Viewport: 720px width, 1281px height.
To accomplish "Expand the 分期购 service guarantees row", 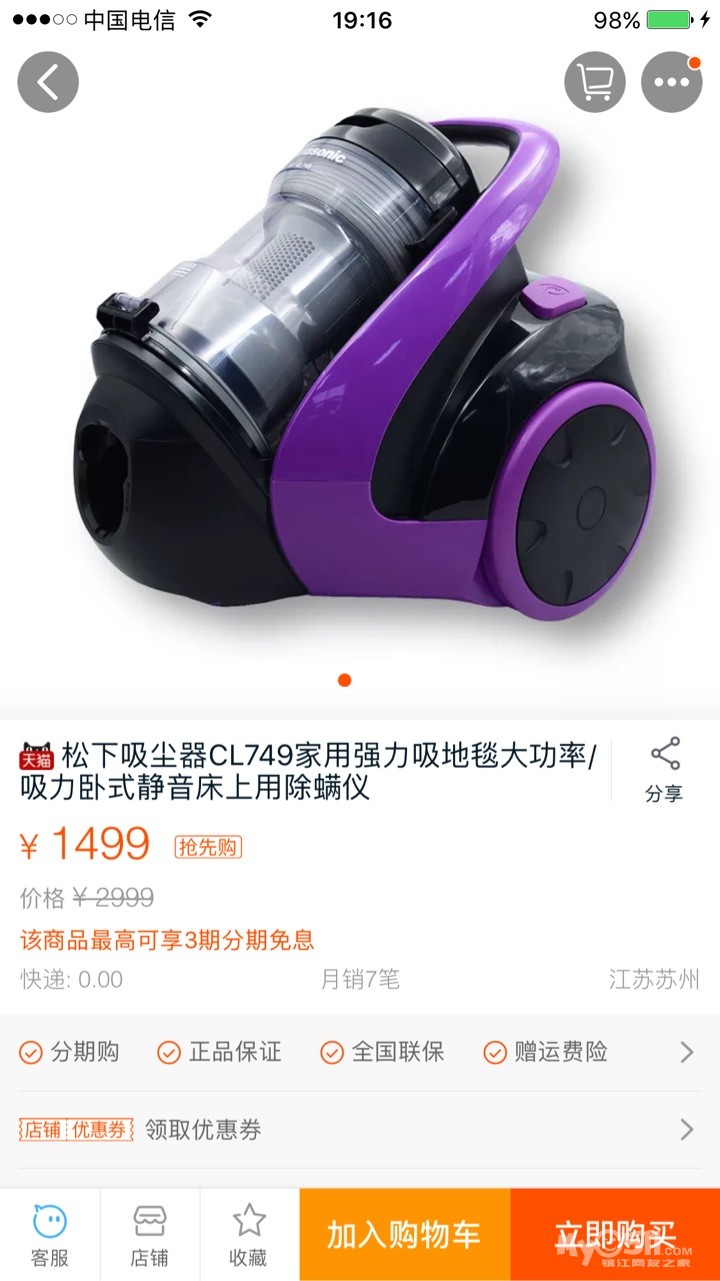I will pos(360,1052).
